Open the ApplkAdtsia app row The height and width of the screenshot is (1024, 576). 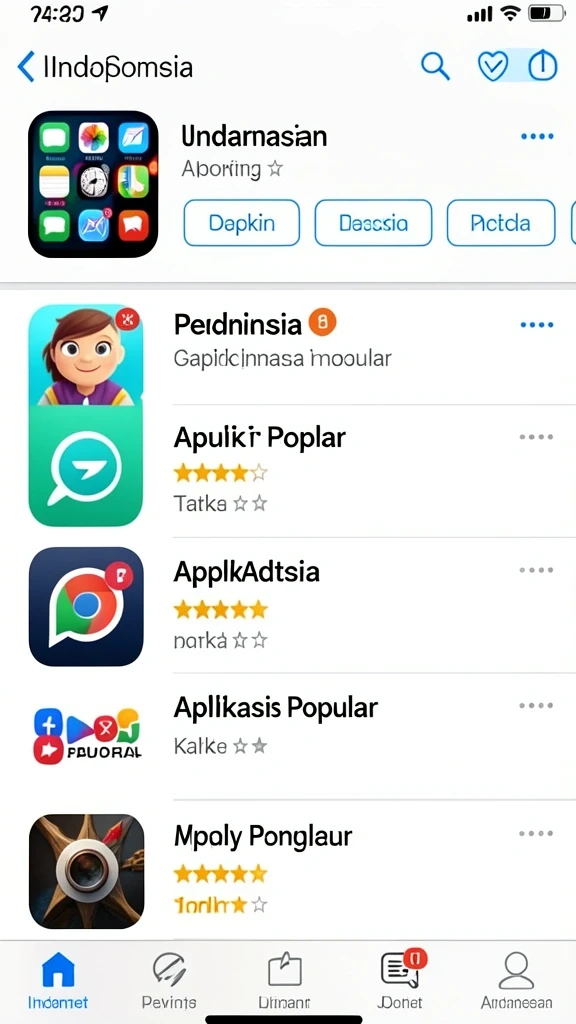tap(288, 605)
